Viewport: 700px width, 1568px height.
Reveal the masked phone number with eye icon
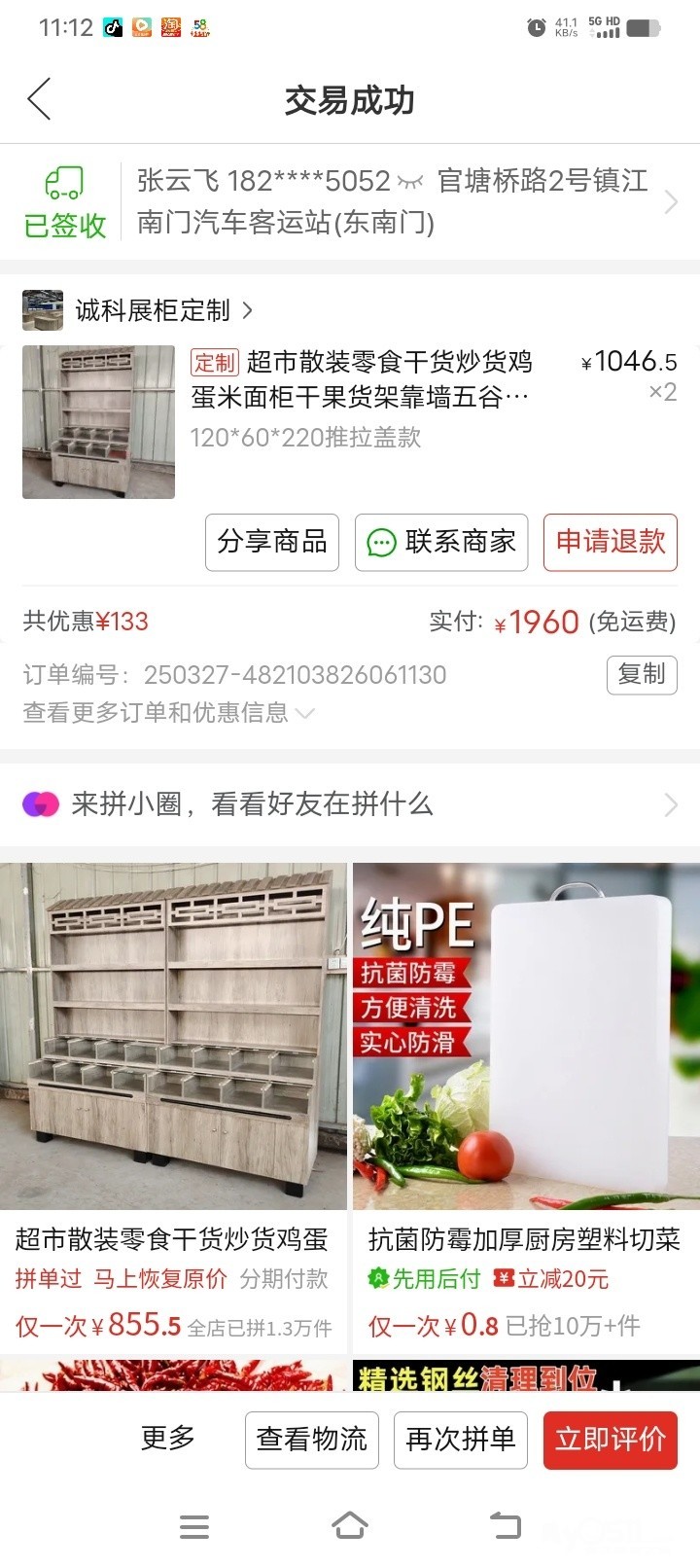pos(410,181)
